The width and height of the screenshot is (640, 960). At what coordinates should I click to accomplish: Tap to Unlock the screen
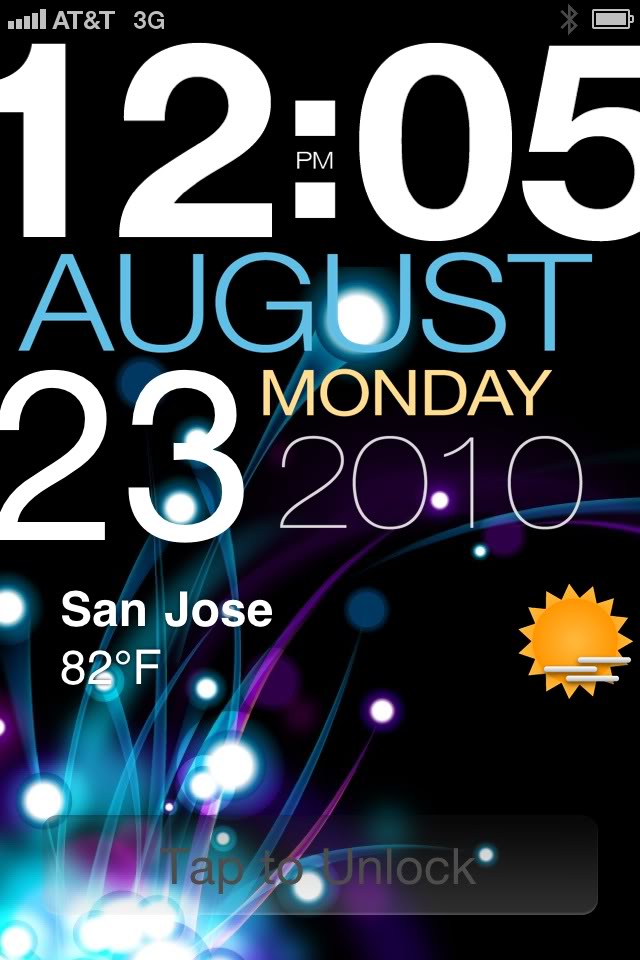pyautogui.click(x=320, y=866)
